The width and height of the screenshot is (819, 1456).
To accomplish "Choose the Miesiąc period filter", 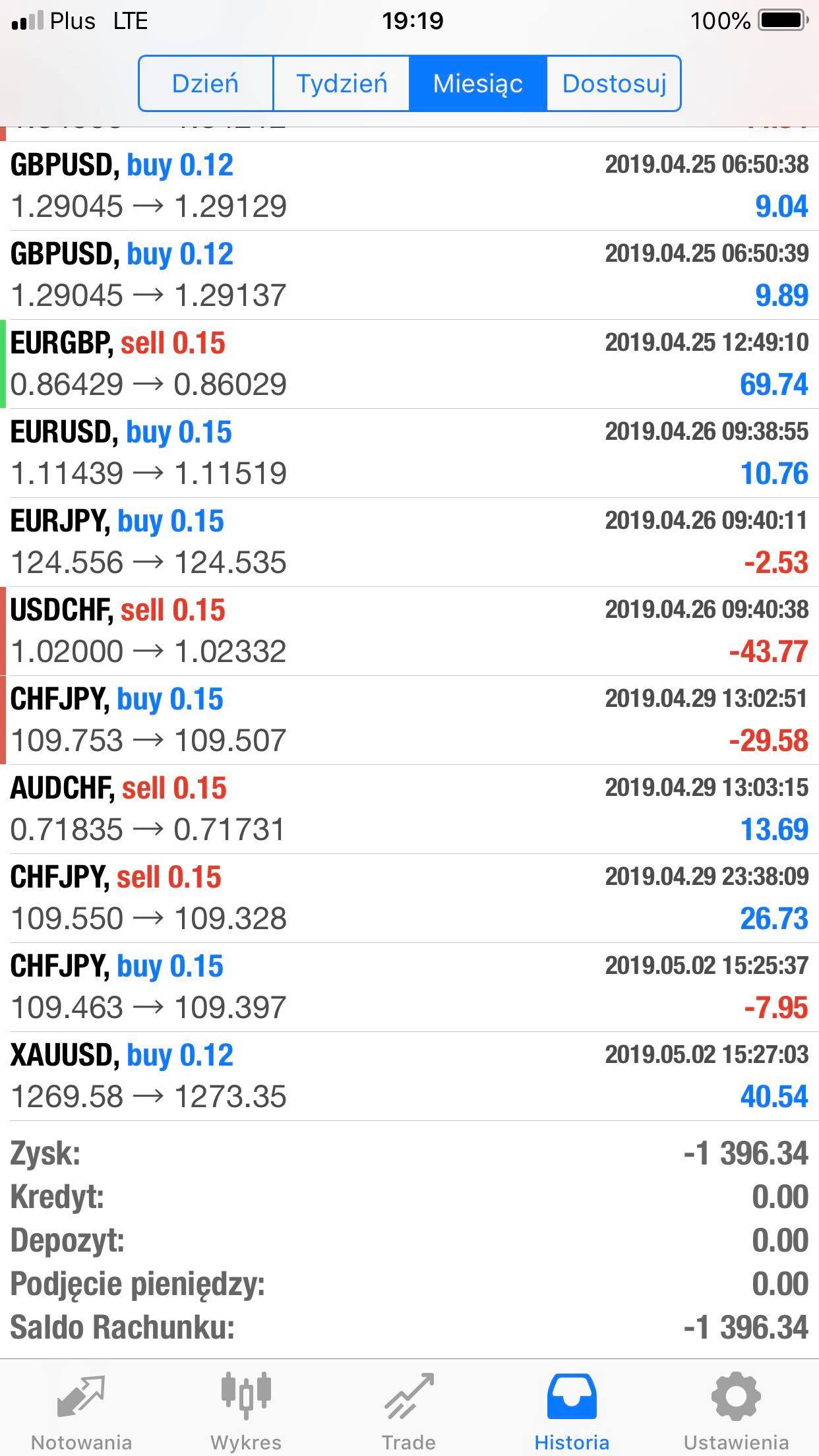I will pyautogui.click(x=478, y=84).
